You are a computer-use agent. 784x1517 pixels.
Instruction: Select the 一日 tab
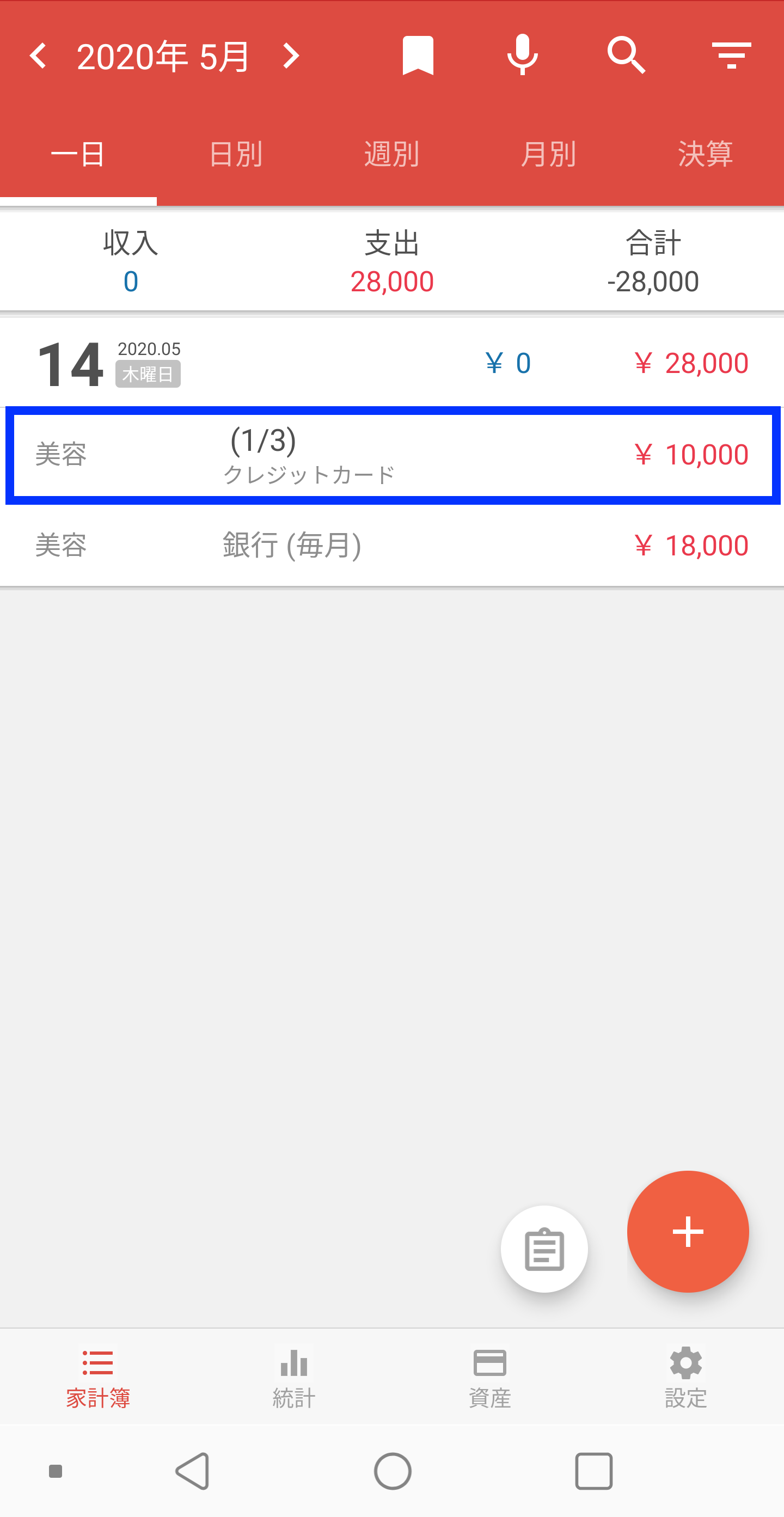click(x=78, y=154)
